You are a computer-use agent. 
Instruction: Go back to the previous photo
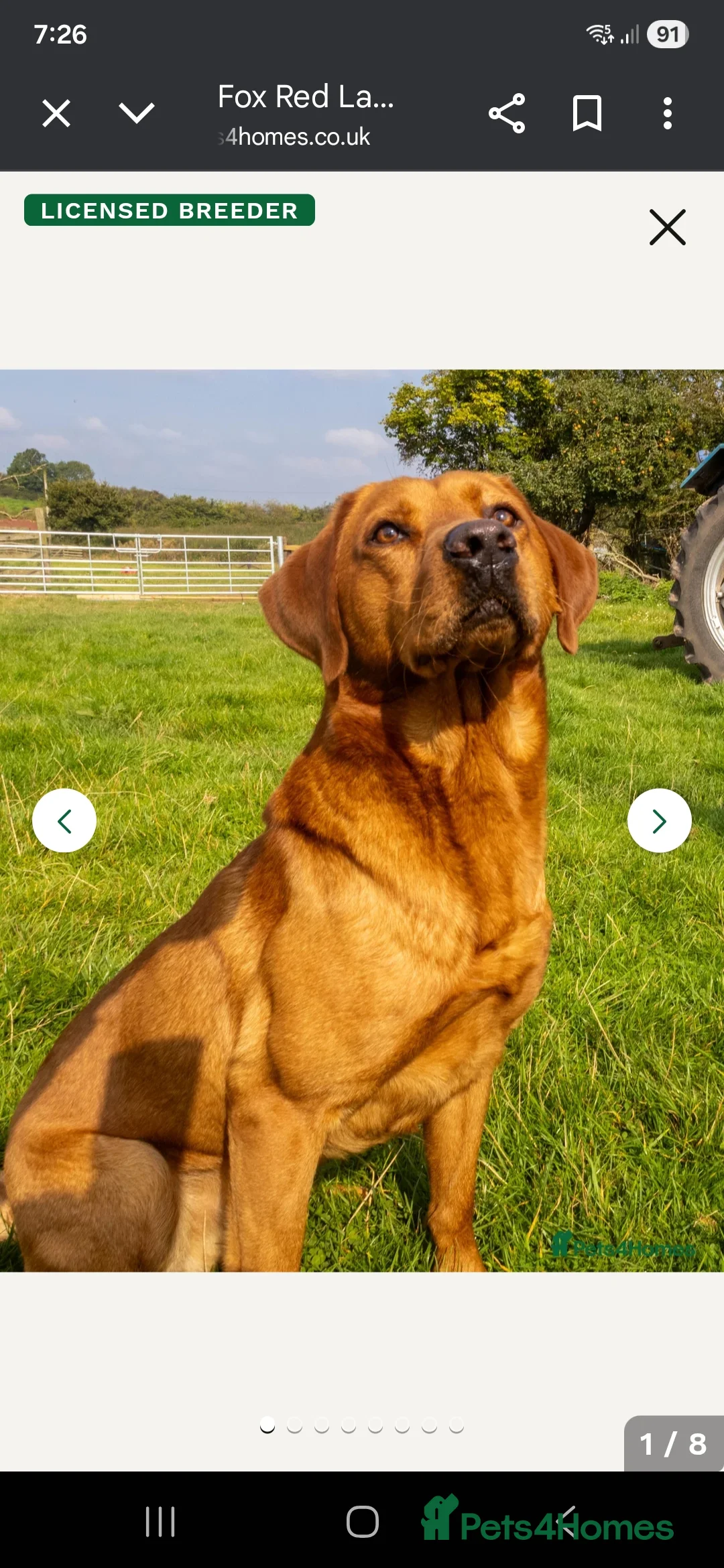click(x=64, y=820)
